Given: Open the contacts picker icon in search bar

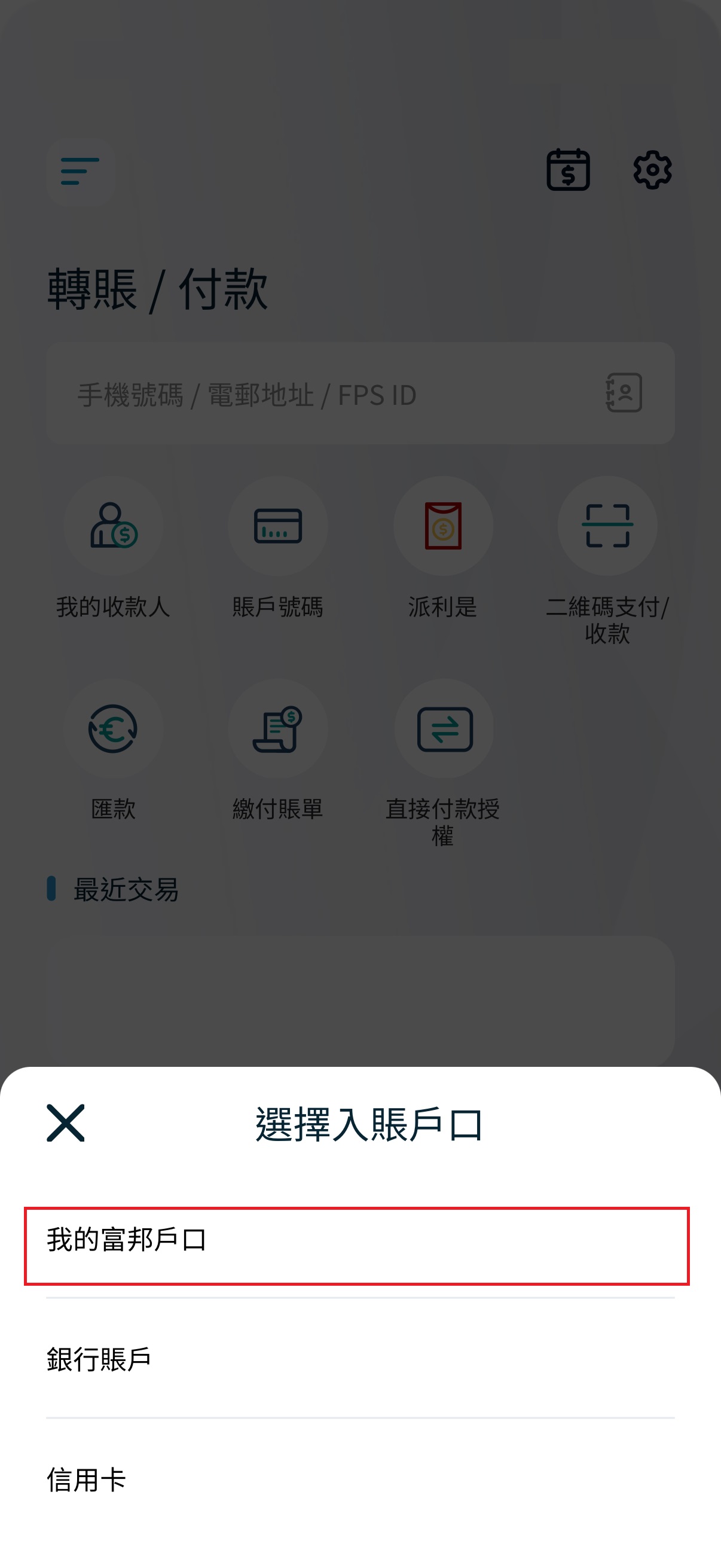Looking at the screenshot, I should tap(624, 393).
